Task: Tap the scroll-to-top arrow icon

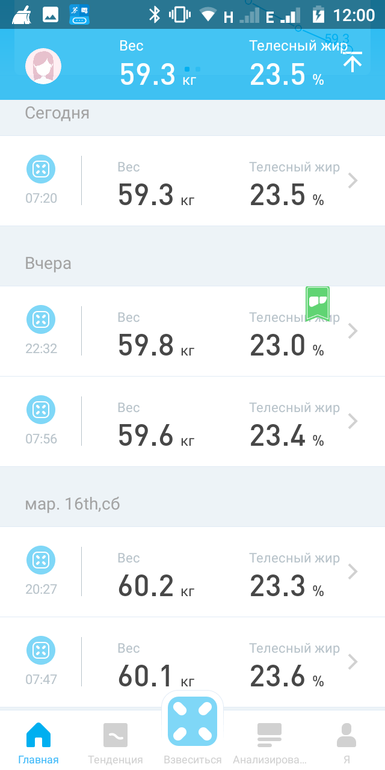Action: point(352,61)
